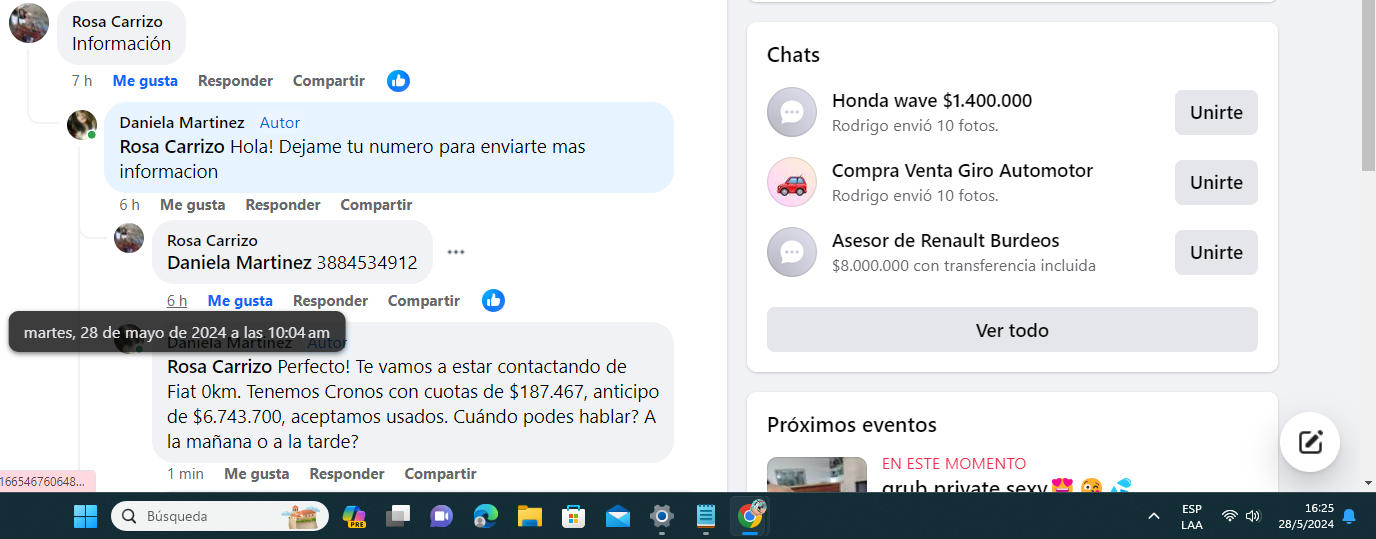Share Rosa Carrizo's Información comment
This screenshot has height=539, width=1376.
328,81
